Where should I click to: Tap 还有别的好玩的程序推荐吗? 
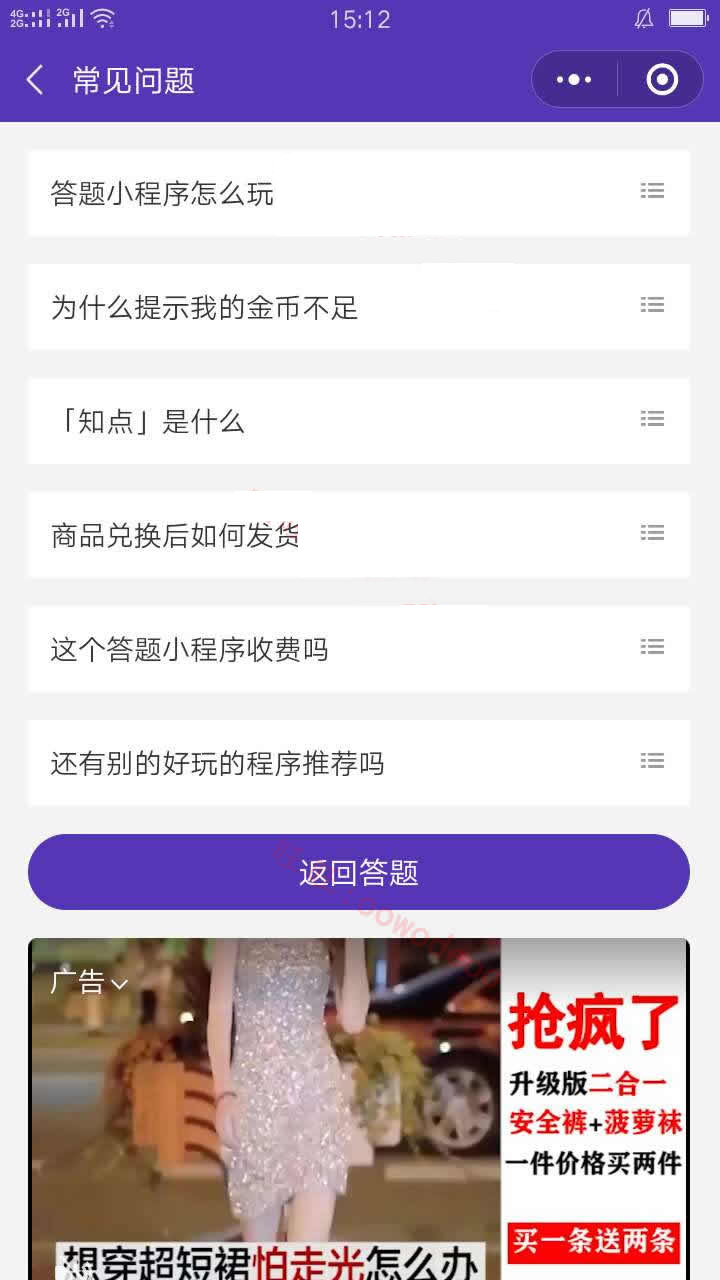[358, 763]
